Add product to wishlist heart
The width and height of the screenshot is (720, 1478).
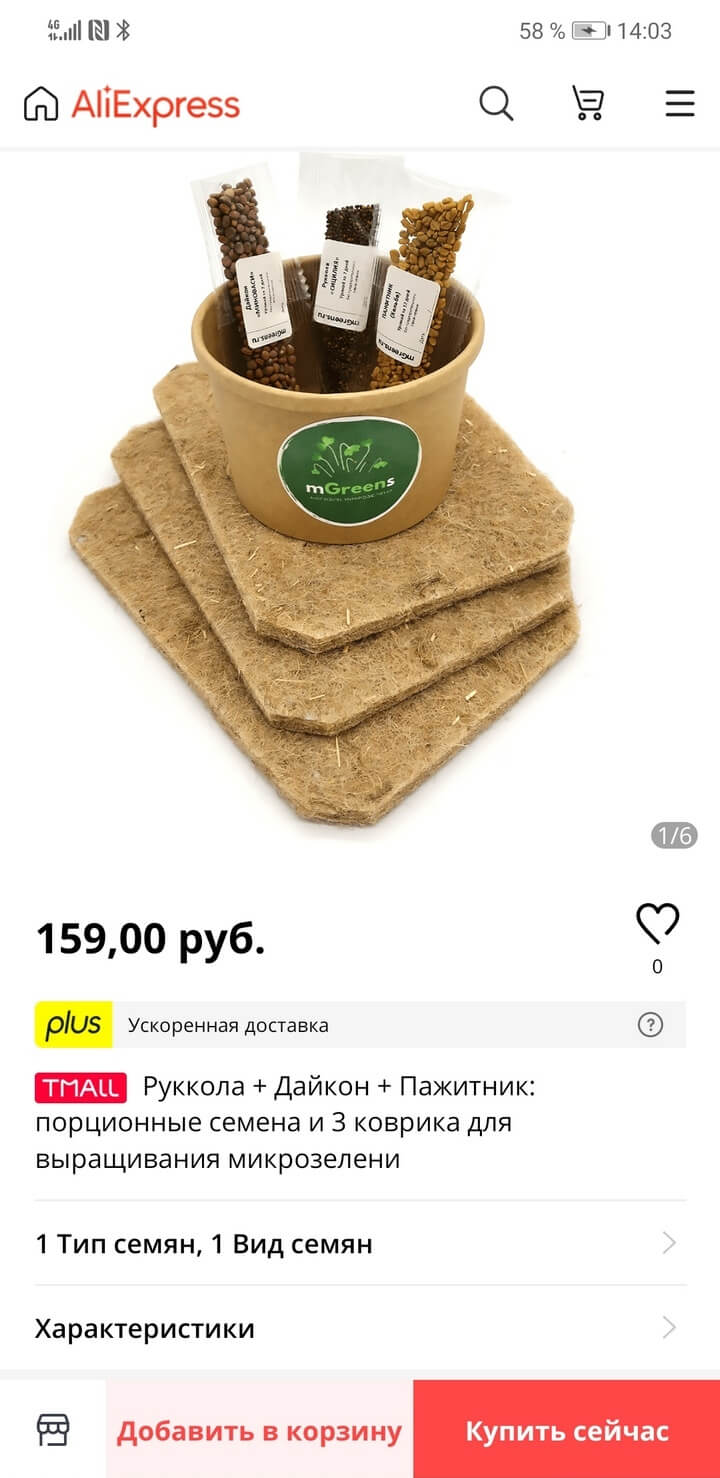click(657, 925)
